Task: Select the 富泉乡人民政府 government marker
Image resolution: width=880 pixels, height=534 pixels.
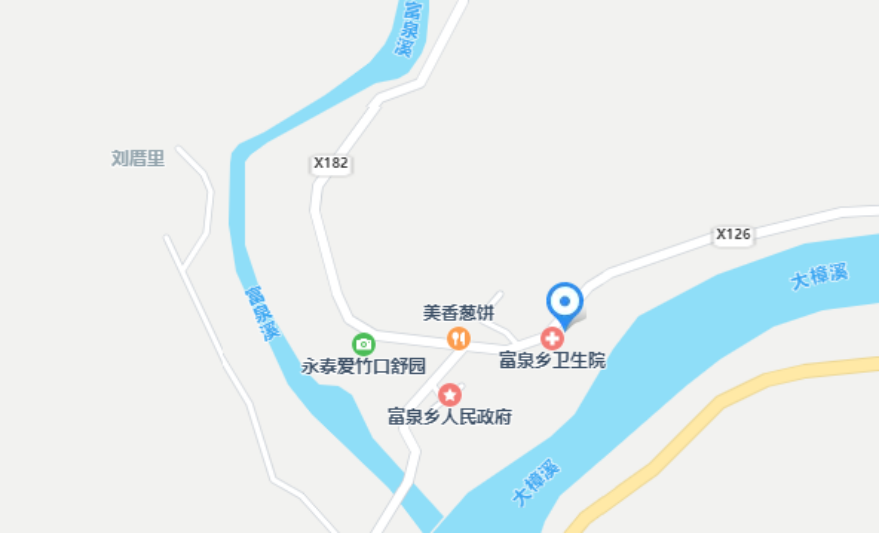Action: tap(450, 395)
